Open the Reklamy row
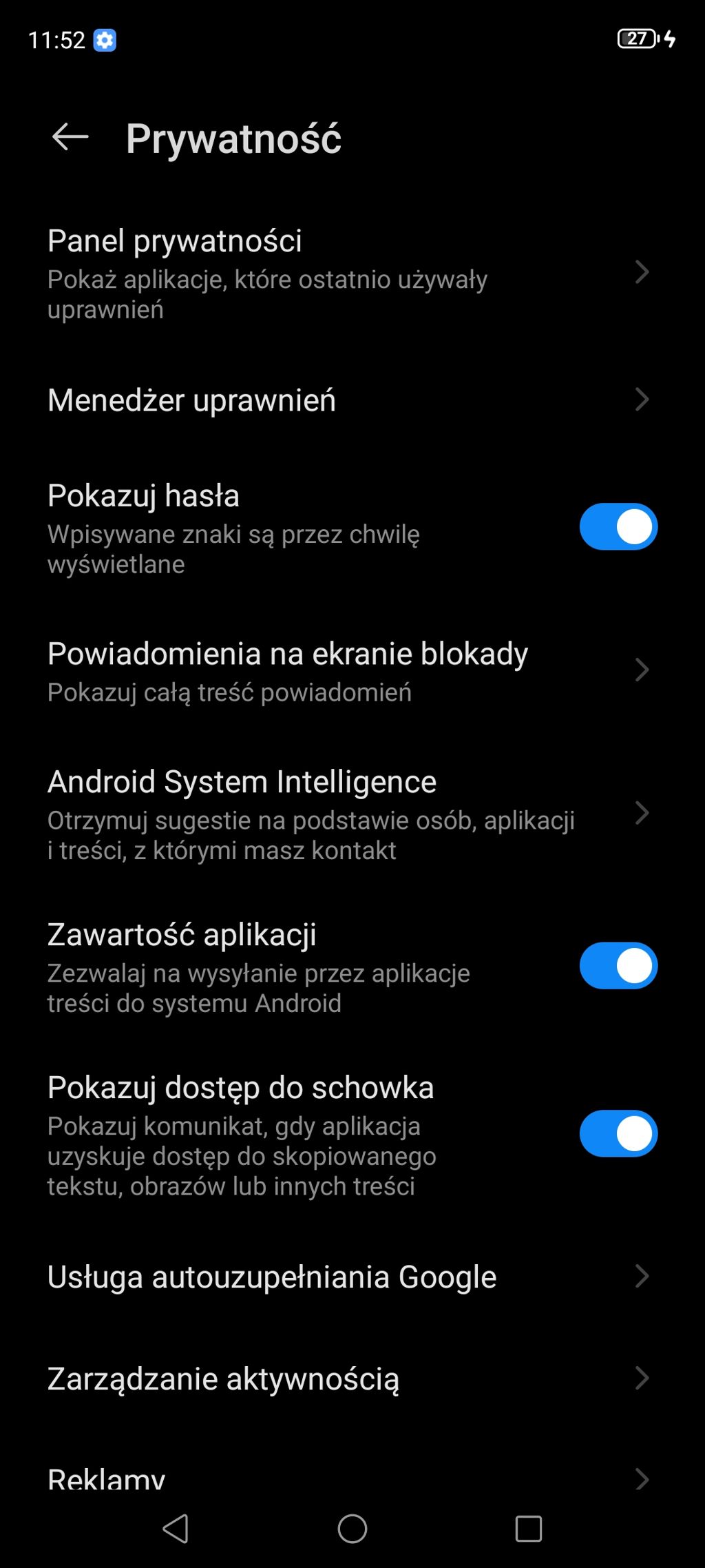705x1568 pixels. (x=344, y=1478)
